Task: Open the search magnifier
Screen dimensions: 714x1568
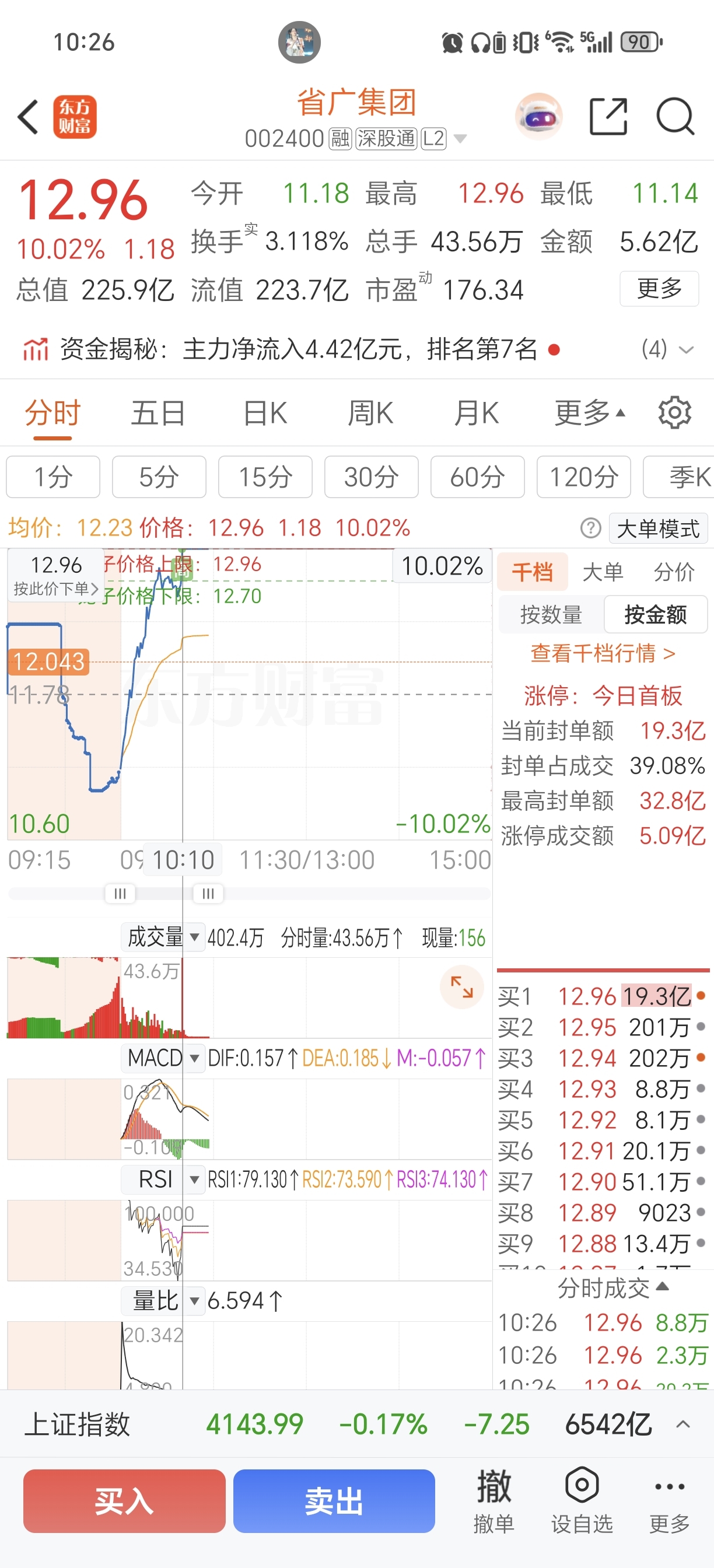Action: pos(674,116)
